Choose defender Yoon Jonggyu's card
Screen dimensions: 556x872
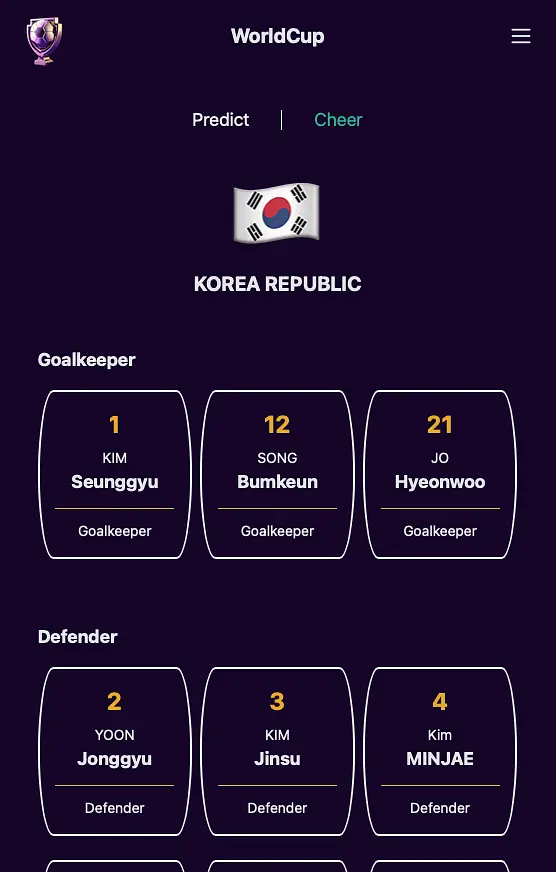click(115, 751)
